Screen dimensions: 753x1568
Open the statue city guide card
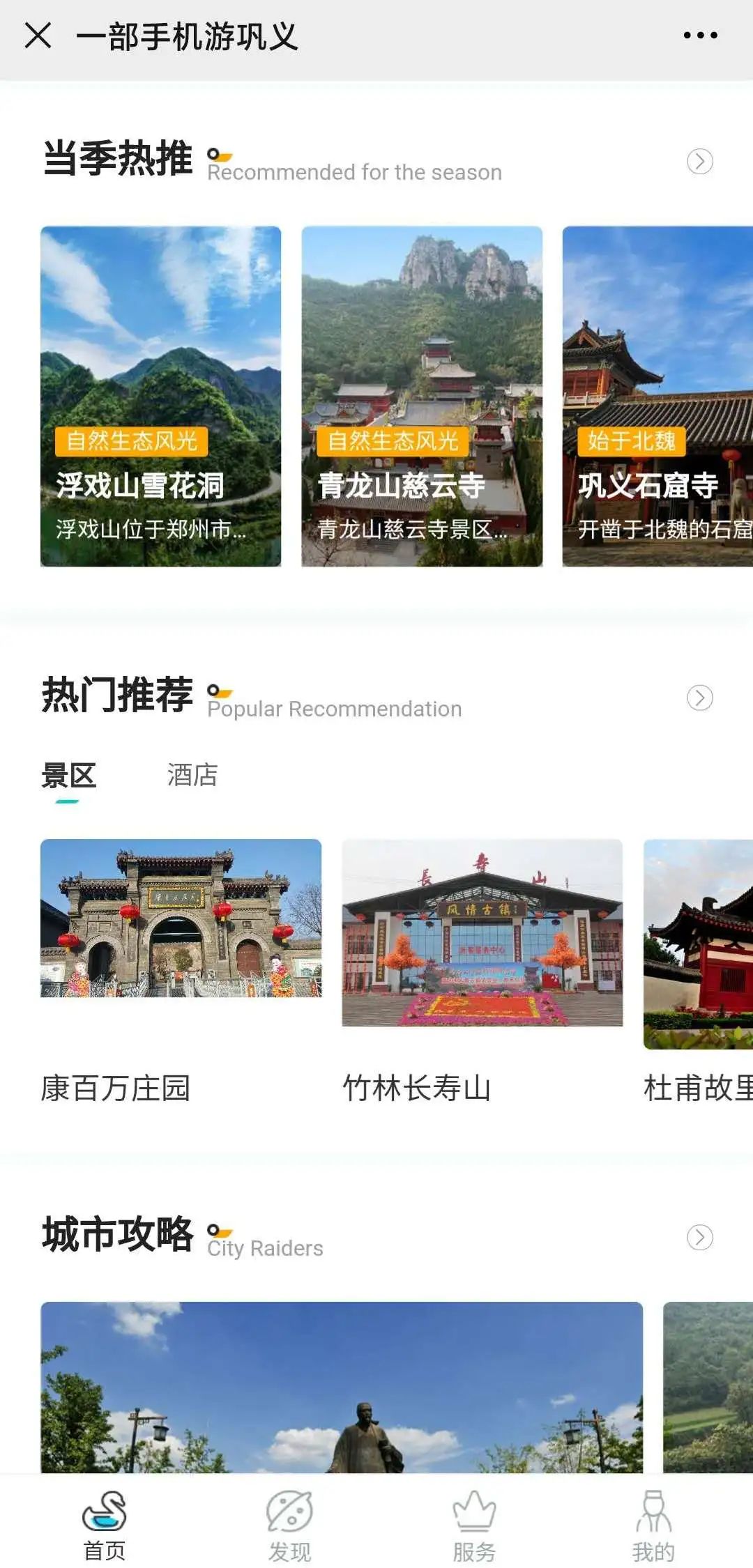(x=342, y=1387)
